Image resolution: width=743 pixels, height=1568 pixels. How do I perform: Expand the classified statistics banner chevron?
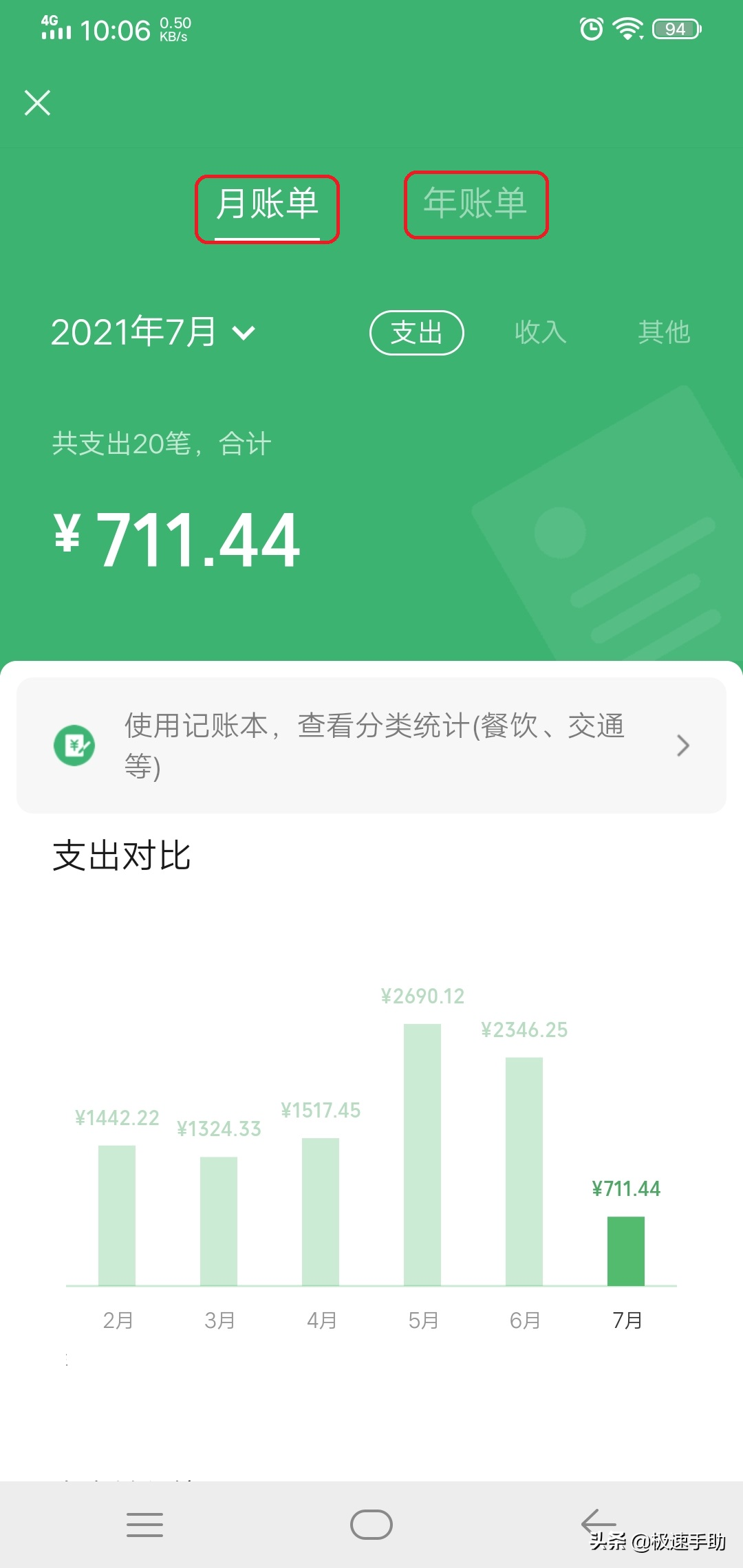coord(682,745)
